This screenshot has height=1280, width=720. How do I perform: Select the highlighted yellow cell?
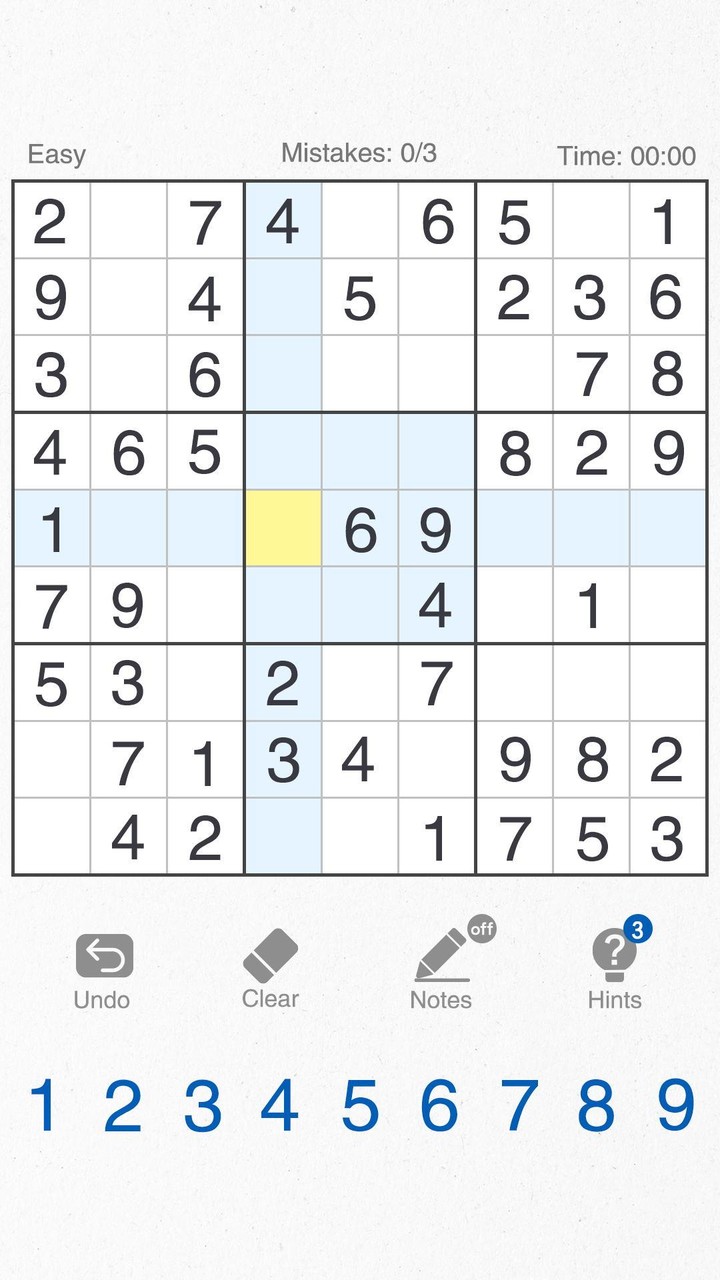point(283,530)
